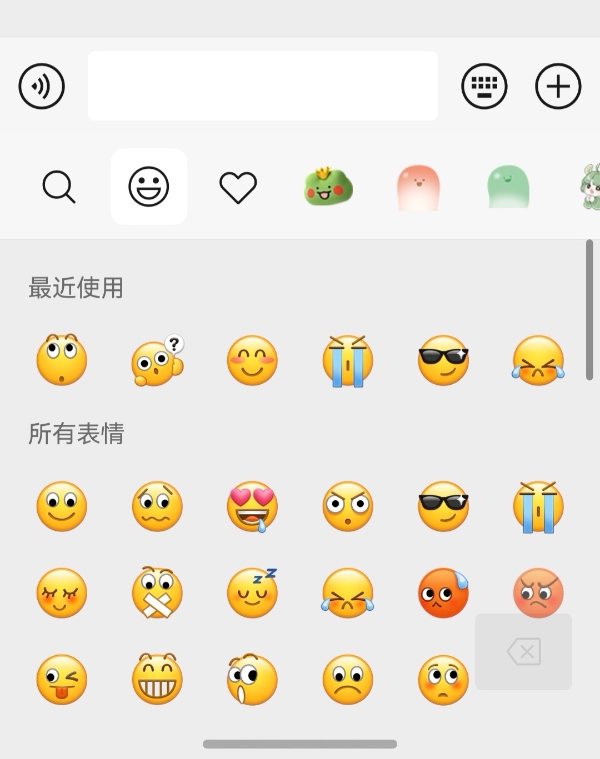Select the pink blob sticker pack

coord(418,187)
